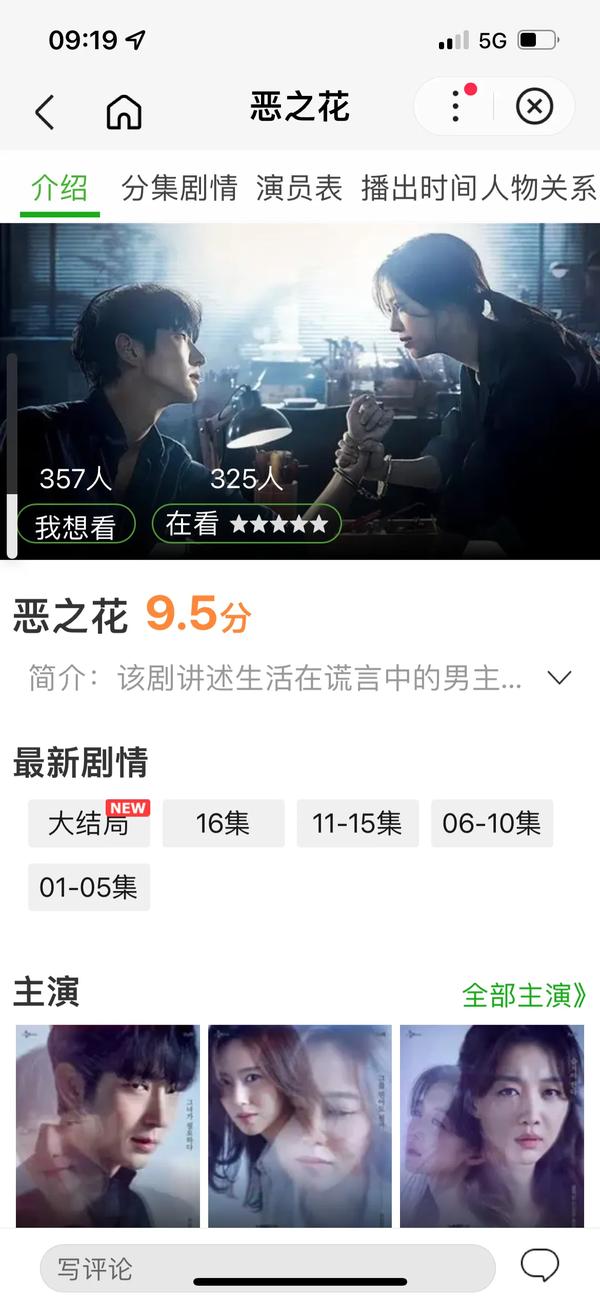Viewport: 600px width, 1298px height.
Task: Close the mini program
Action: tap(534, 106)
